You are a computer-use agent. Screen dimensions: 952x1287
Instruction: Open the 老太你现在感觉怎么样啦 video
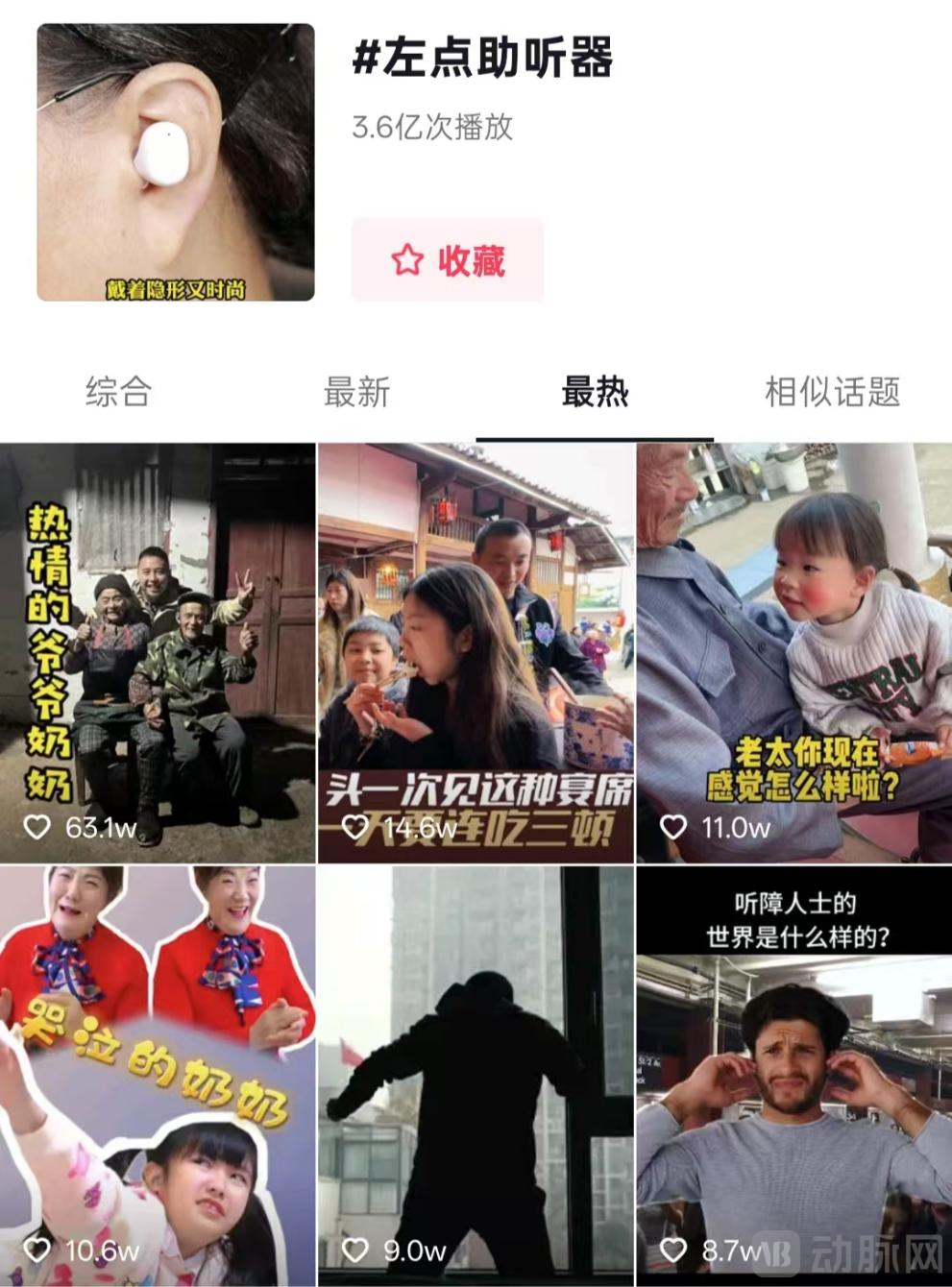pyautogui.click(x=793, y=653)
